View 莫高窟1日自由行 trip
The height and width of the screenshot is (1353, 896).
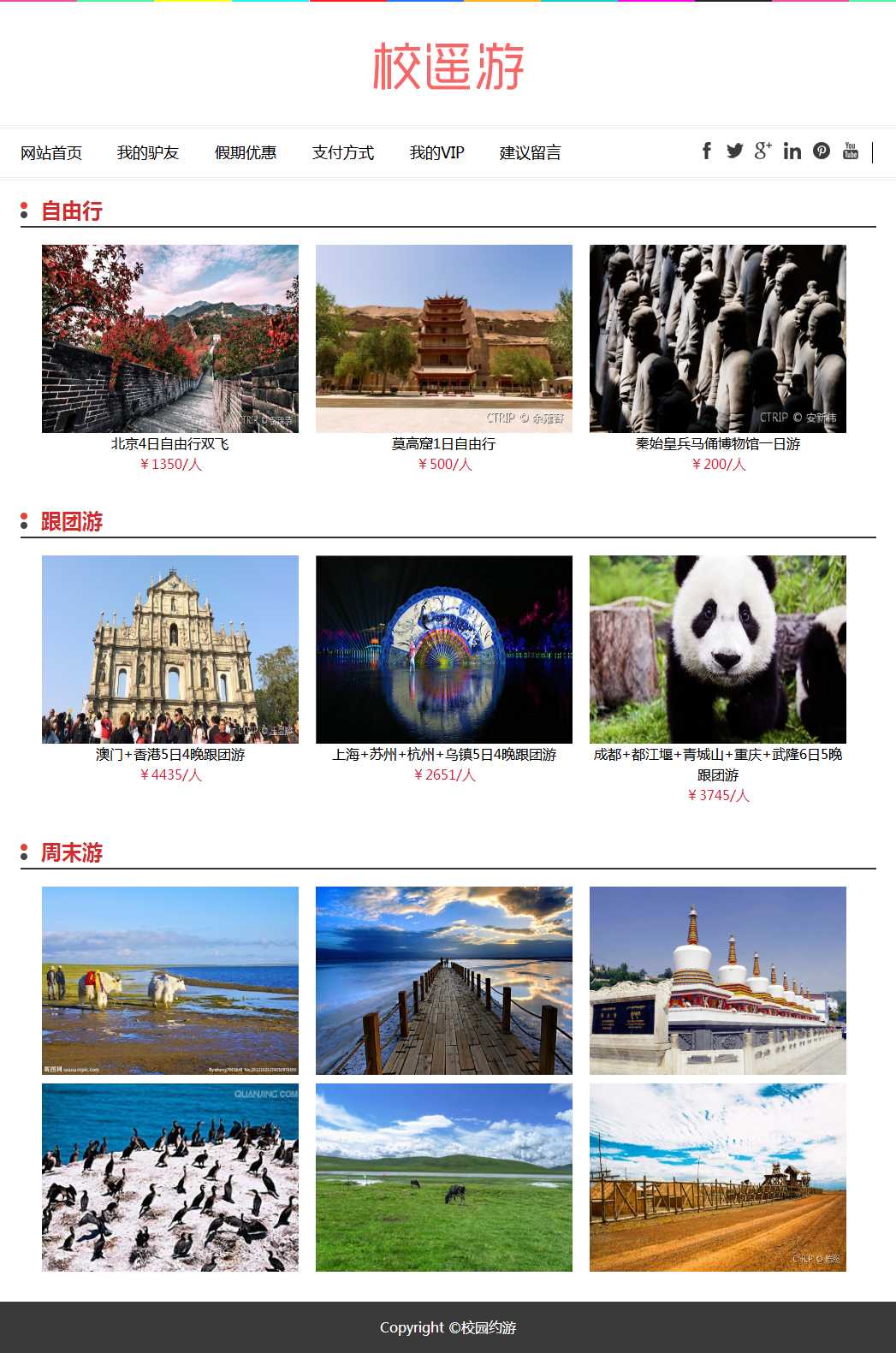click(x=444, y=339)
